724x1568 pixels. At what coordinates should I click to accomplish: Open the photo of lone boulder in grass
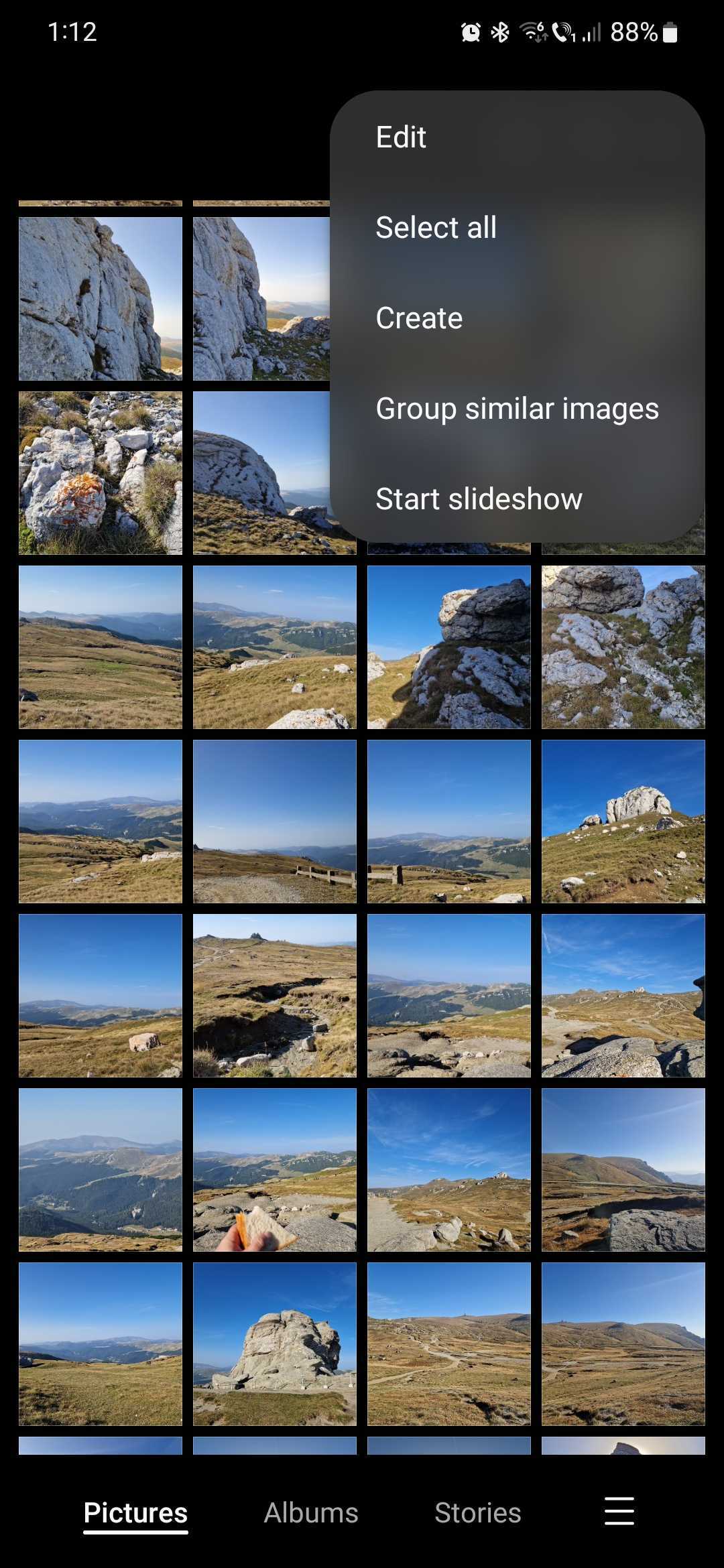point(101,995)
